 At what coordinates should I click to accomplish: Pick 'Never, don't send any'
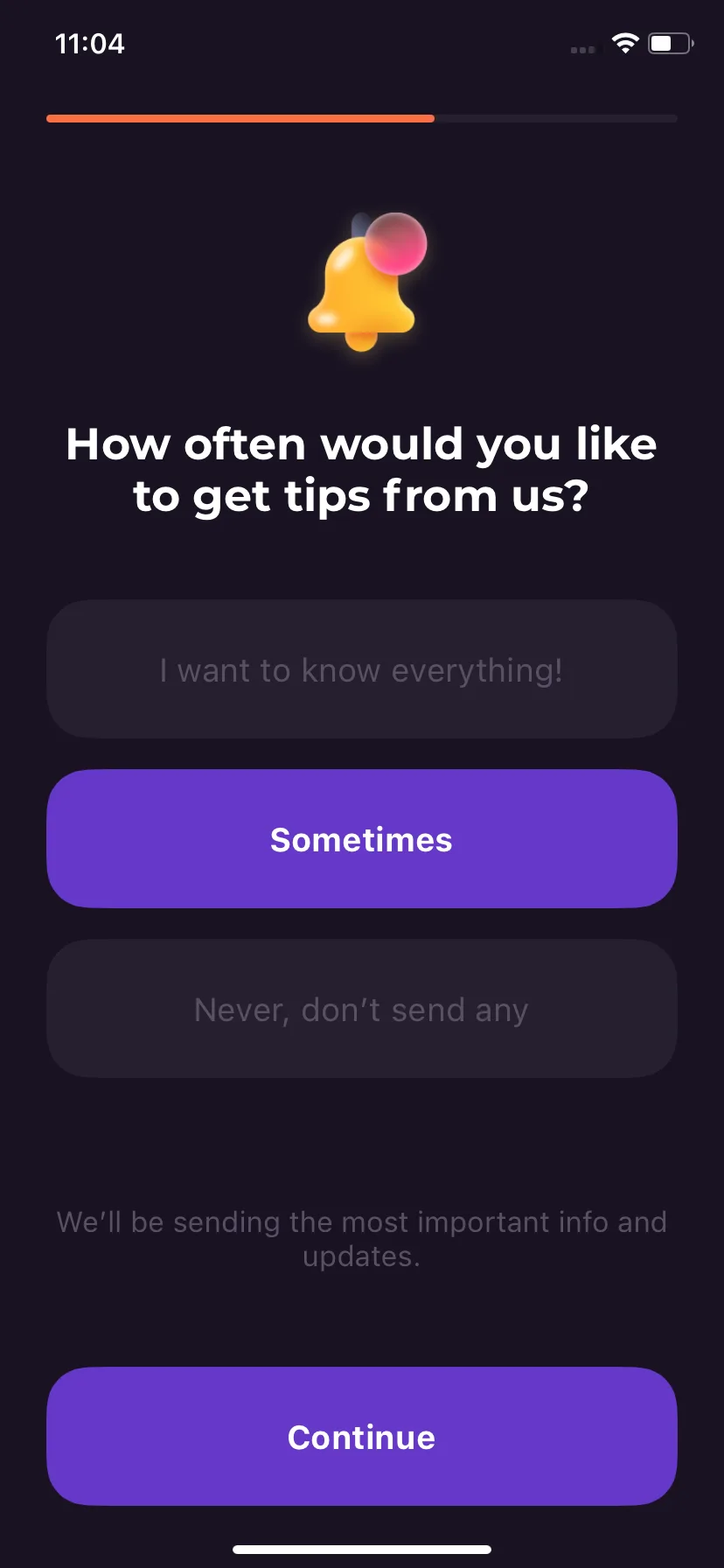(361, 1009)
